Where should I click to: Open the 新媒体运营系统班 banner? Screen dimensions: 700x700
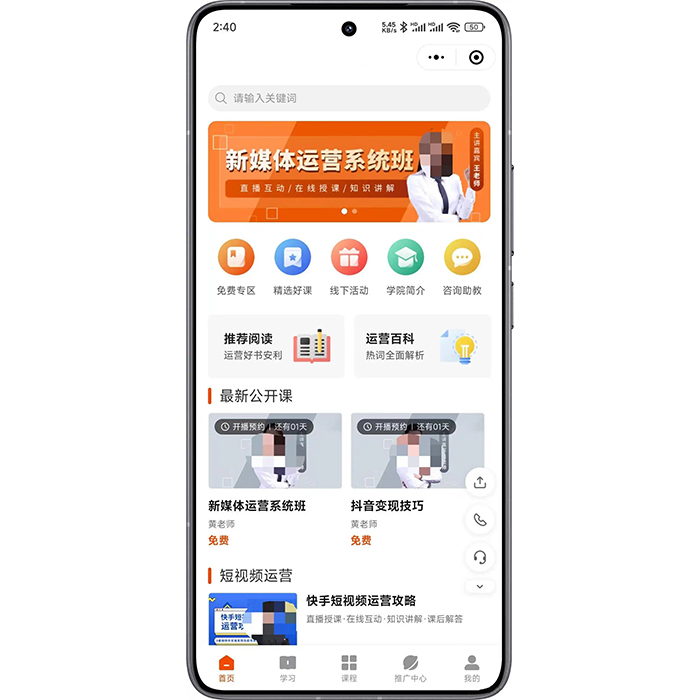coord(348,171)
